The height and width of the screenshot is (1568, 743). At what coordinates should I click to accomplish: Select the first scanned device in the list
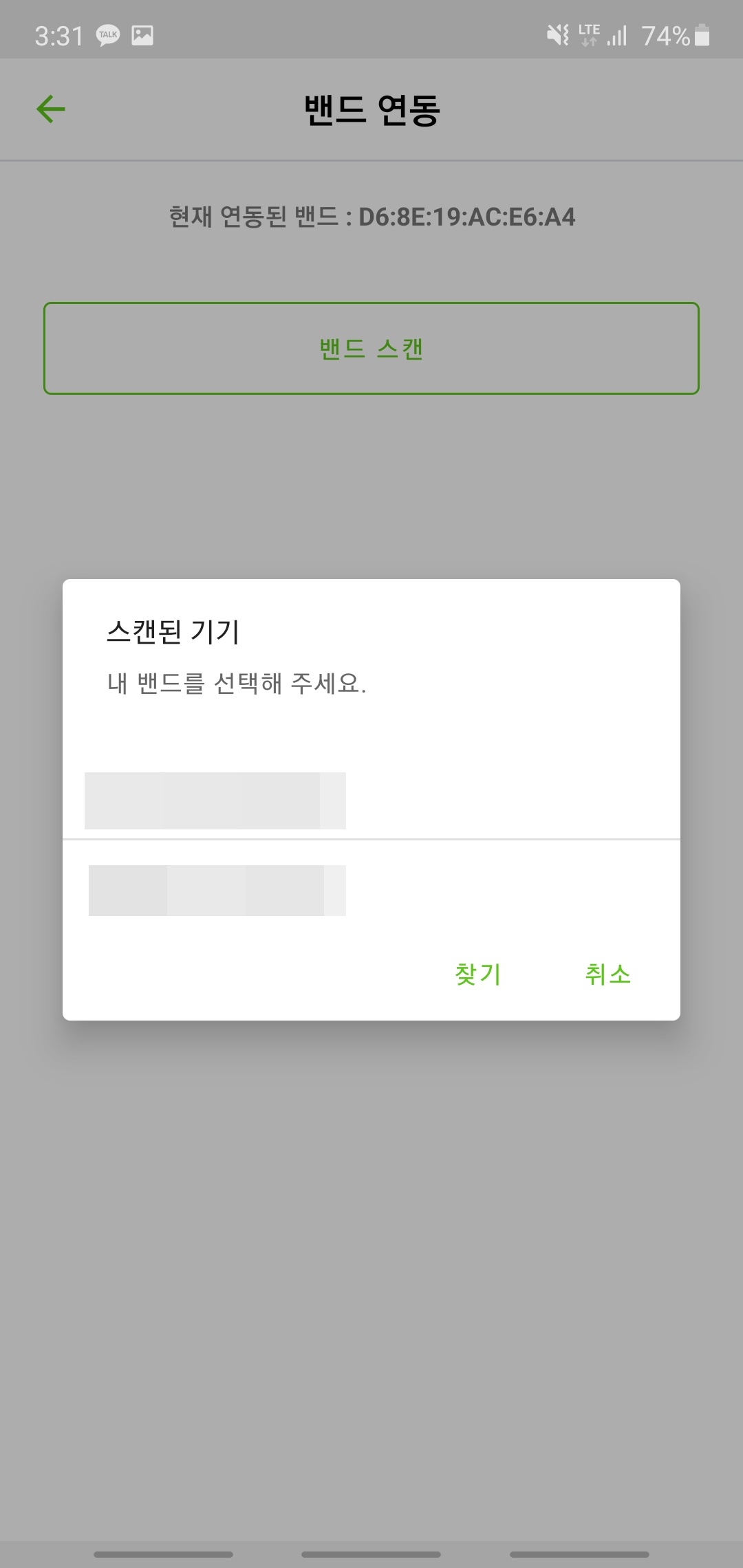[371, 800]
